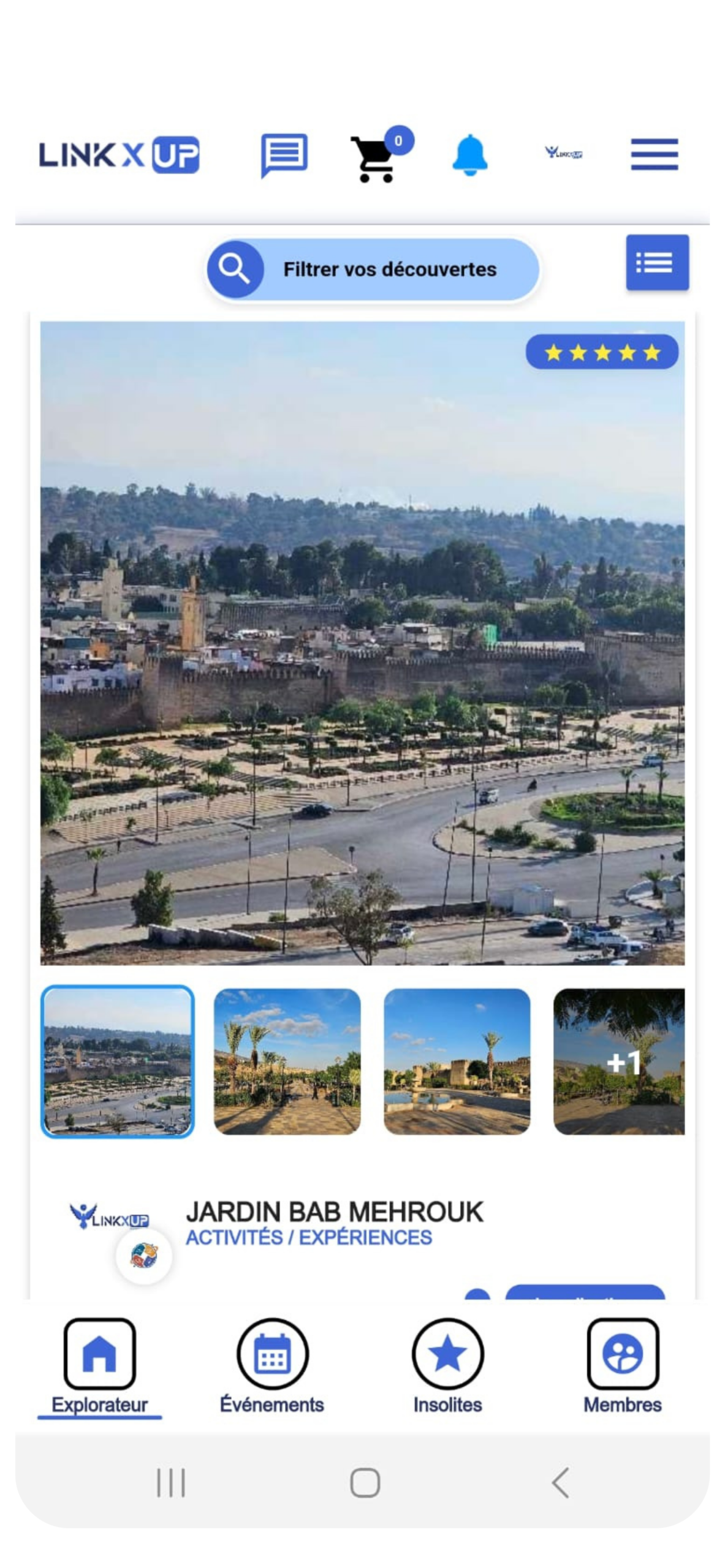Select the fortress wall thumbnail
Viewport: 725px width, 1568px height.
click(457, 1061)
